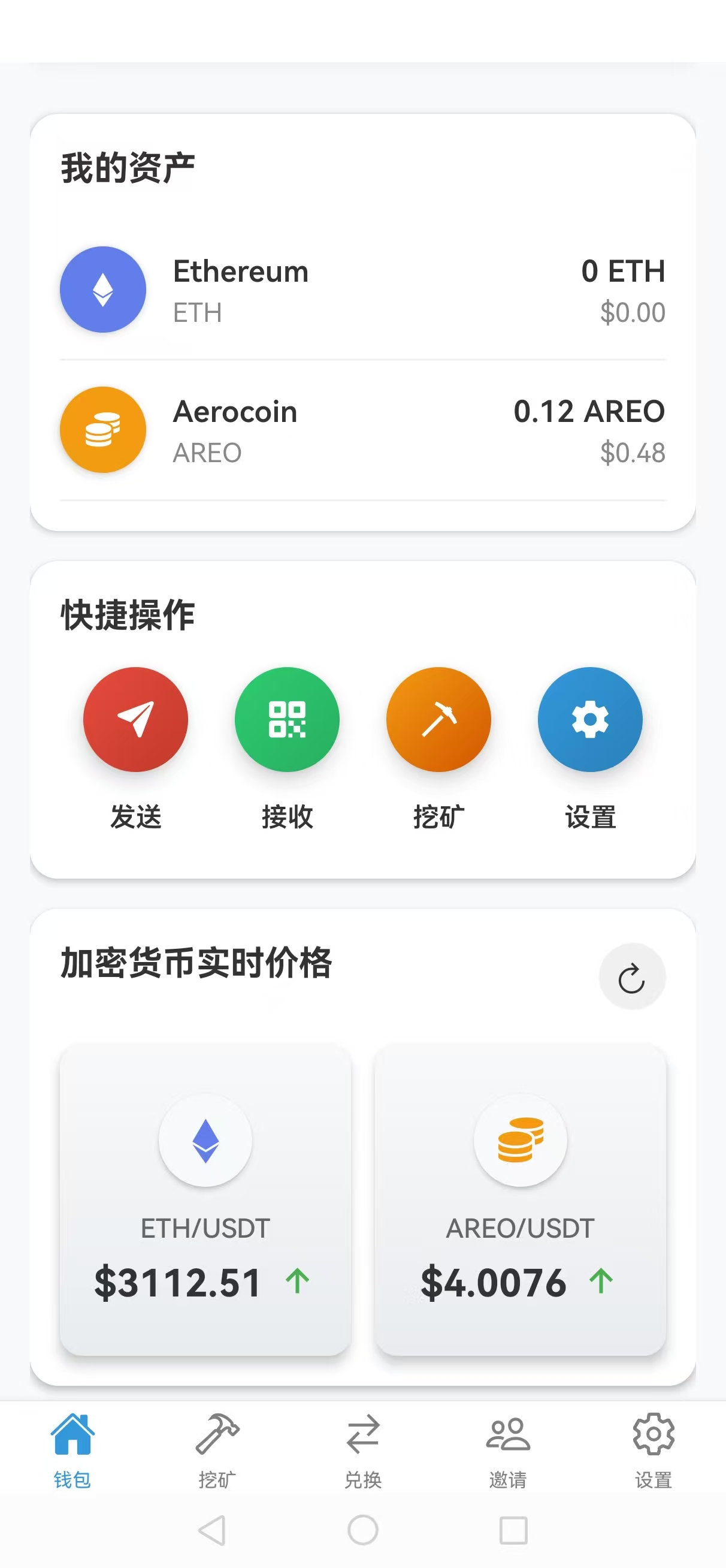This screenshot has width=726, height=1568.
Task: Refresh the live crypto prices
Action: (x=633, y=977)
